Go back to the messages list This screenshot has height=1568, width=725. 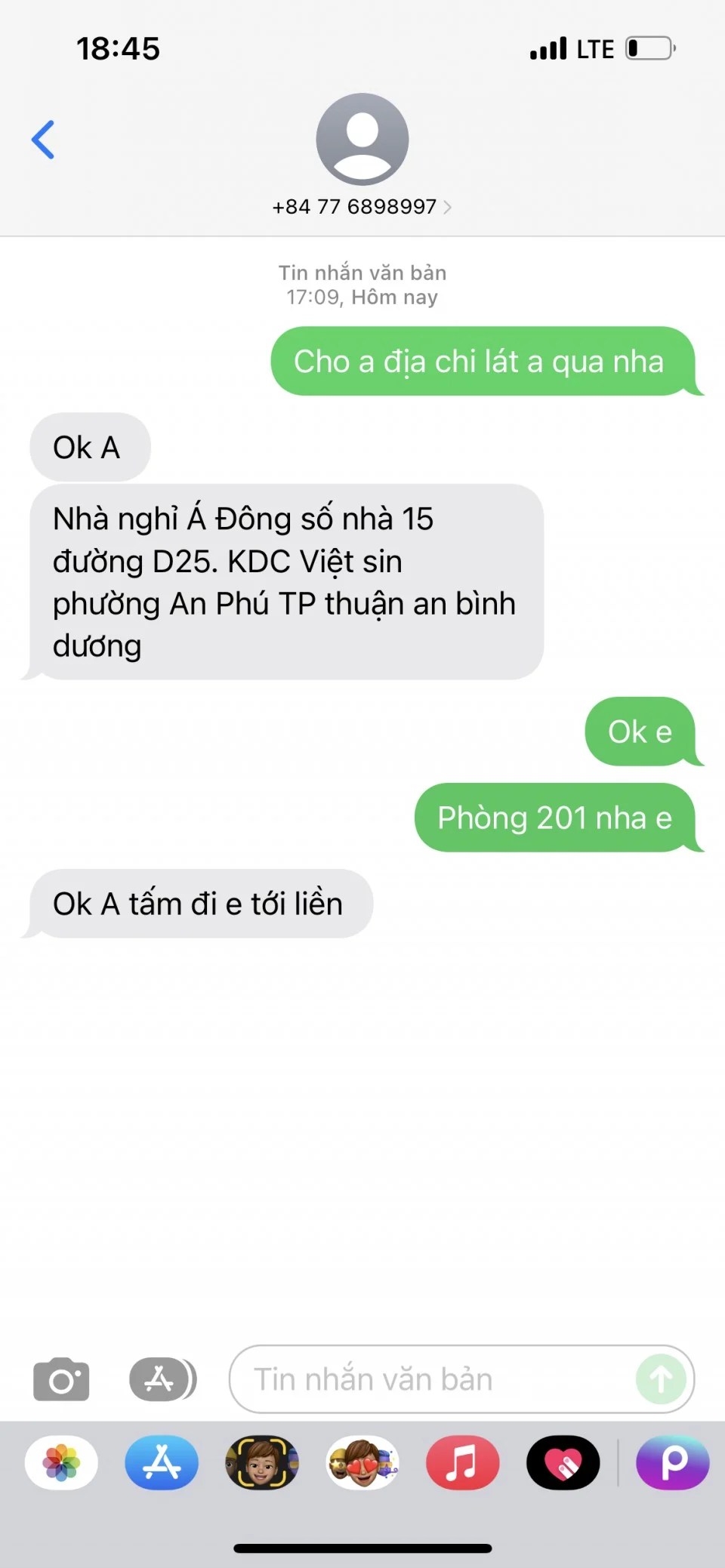click(43, 140)
